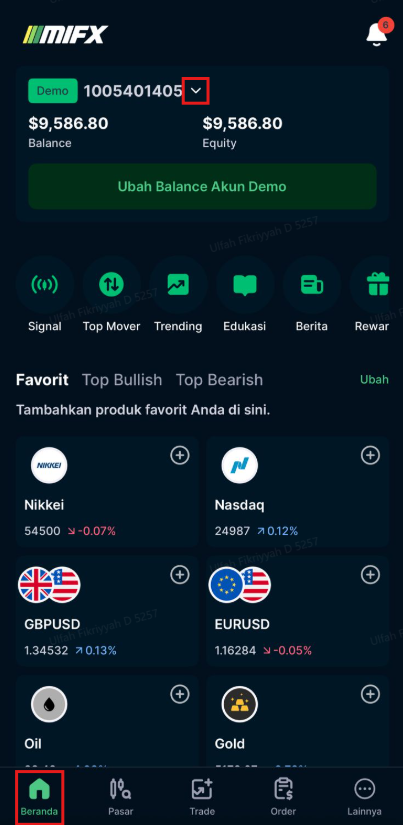
Task: Switch to the Top Bearish tab
Action: tap(219, 380)
